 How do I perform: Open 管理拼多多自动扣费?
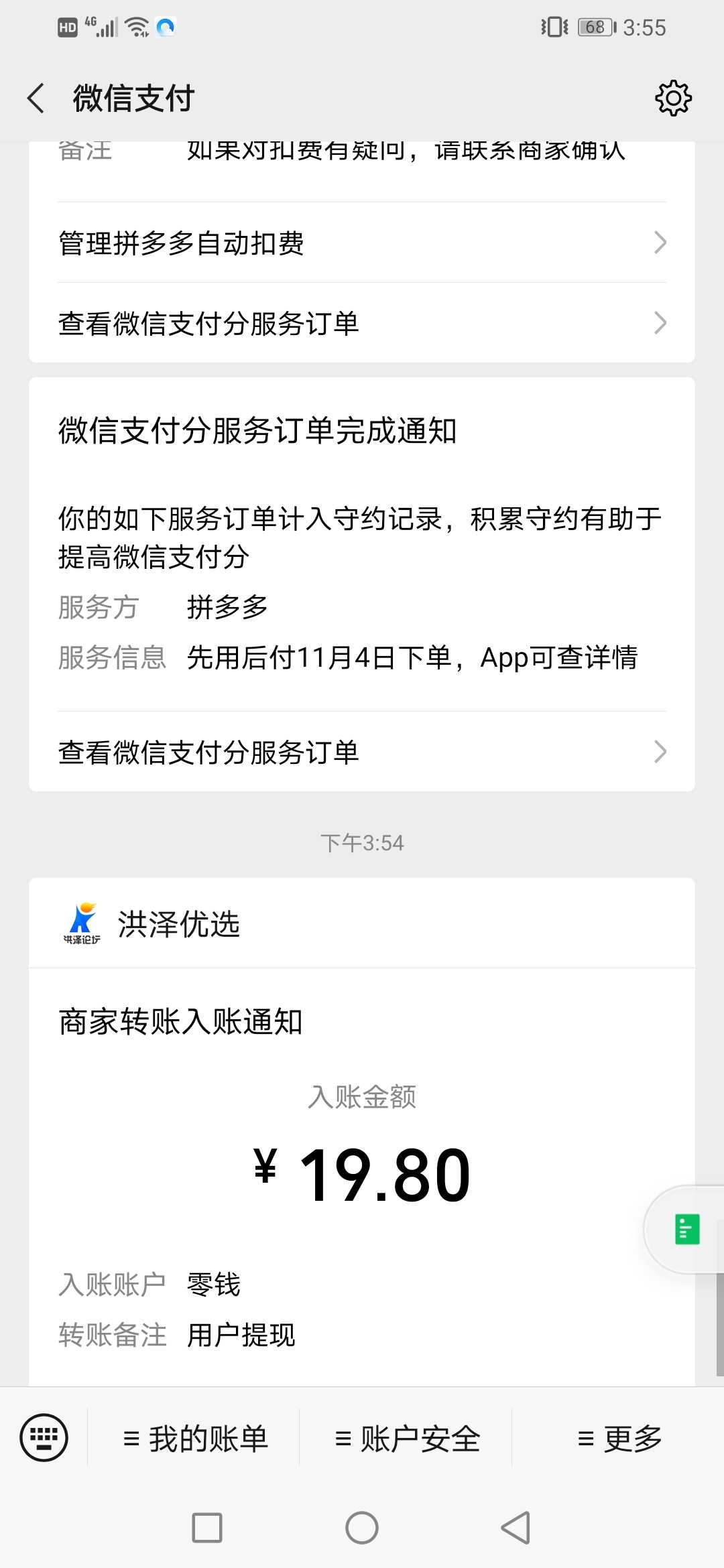[x=362, y=243]
